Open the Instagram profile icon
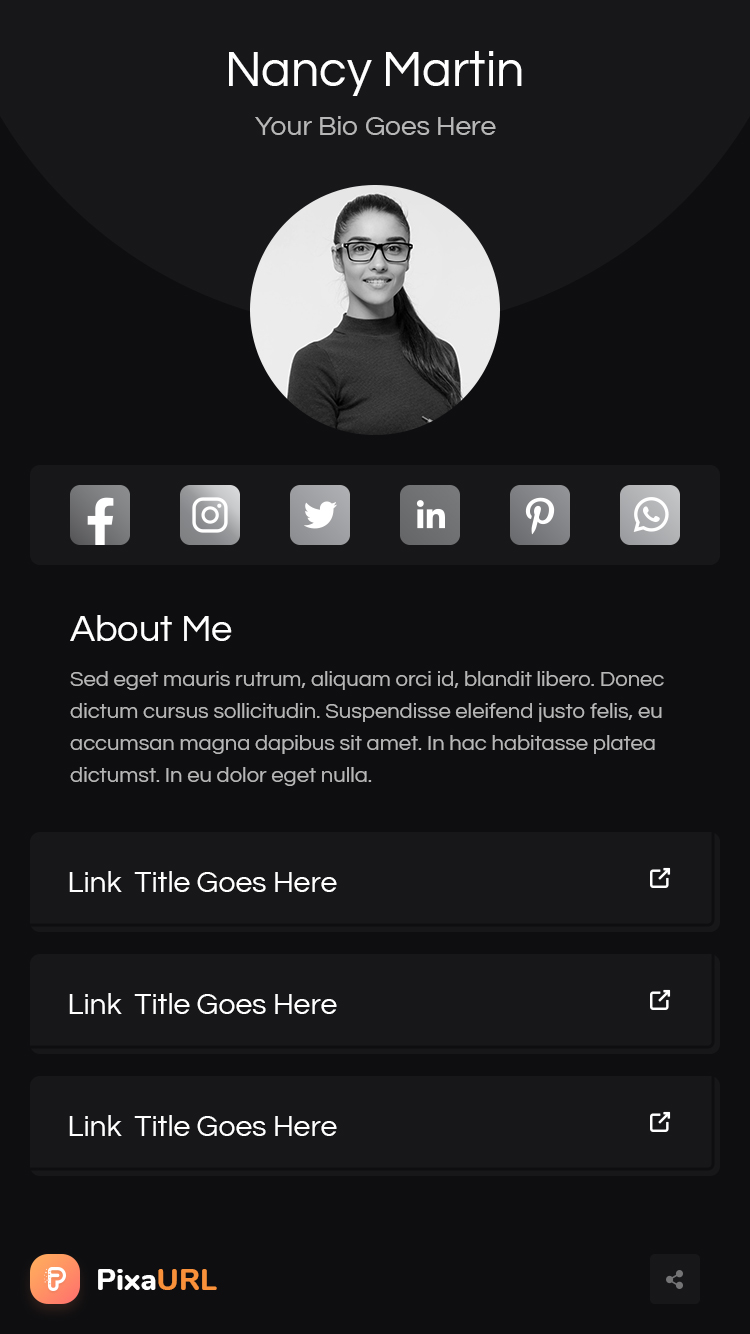Image resolution: width=750 pixels, height=1334 pixels. (x=210, y=515)
